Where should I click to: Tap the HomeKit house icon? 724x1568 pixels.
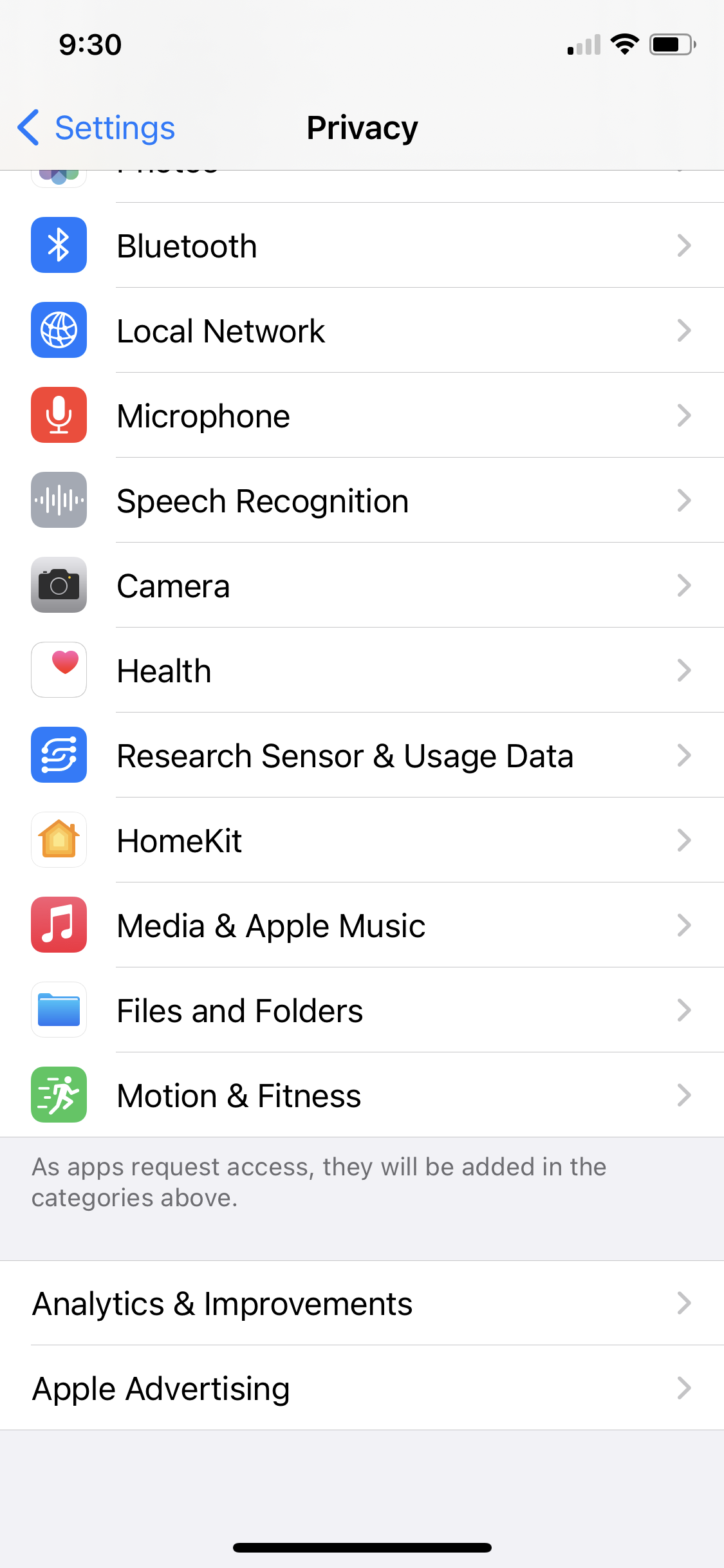pos(59,840)
